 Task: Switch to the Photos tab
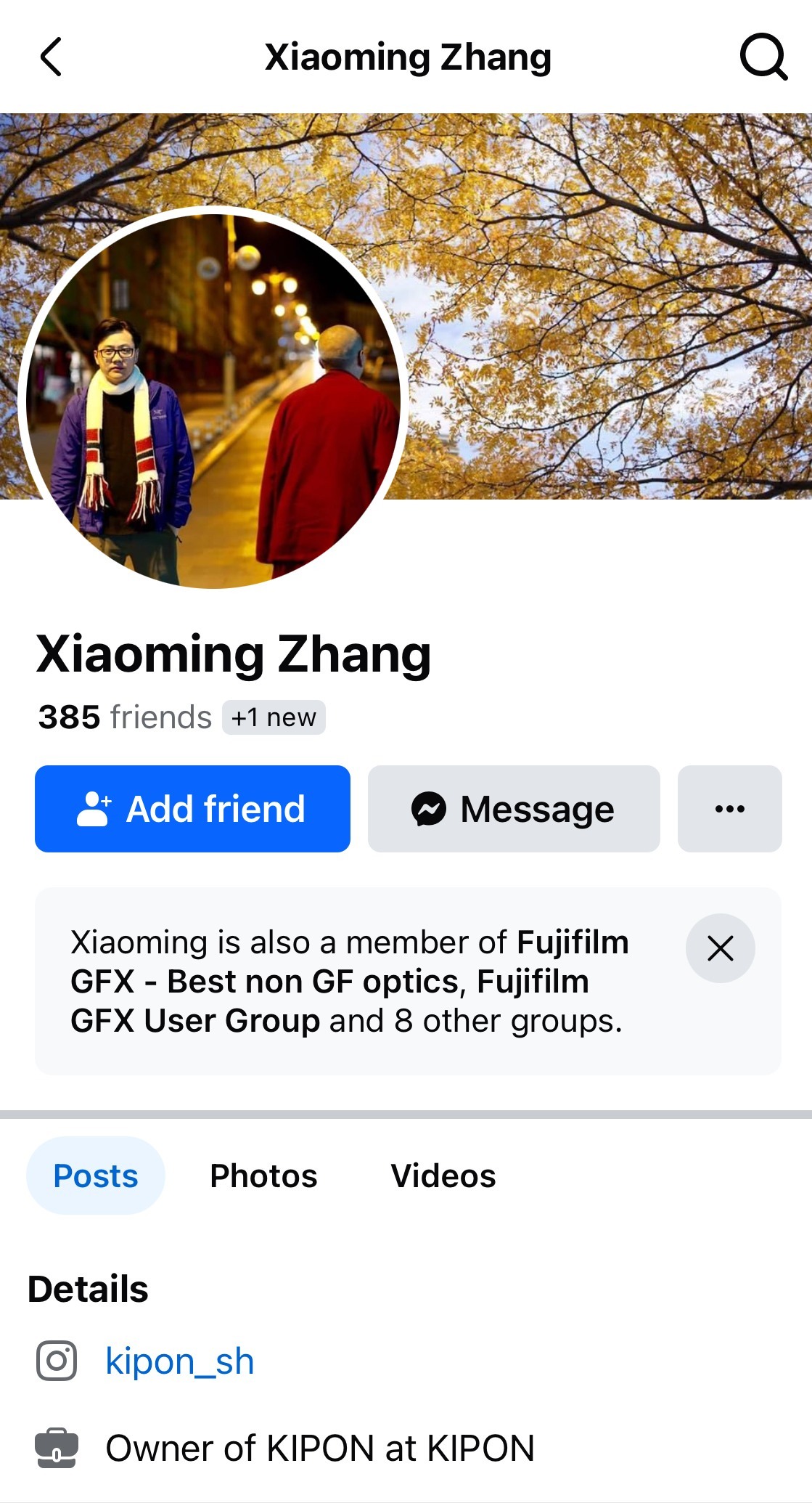[x=263, y=1176]
